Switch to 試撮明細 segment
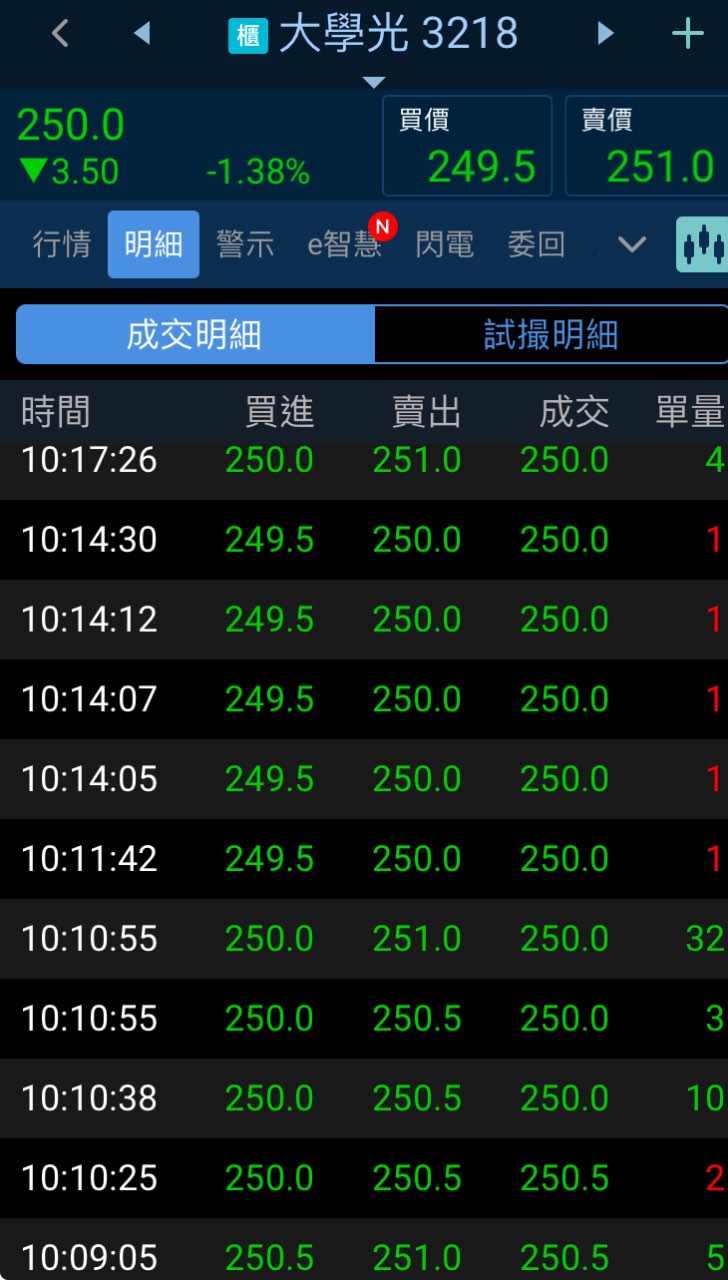728x1280 pixels. tap(550, 334)
